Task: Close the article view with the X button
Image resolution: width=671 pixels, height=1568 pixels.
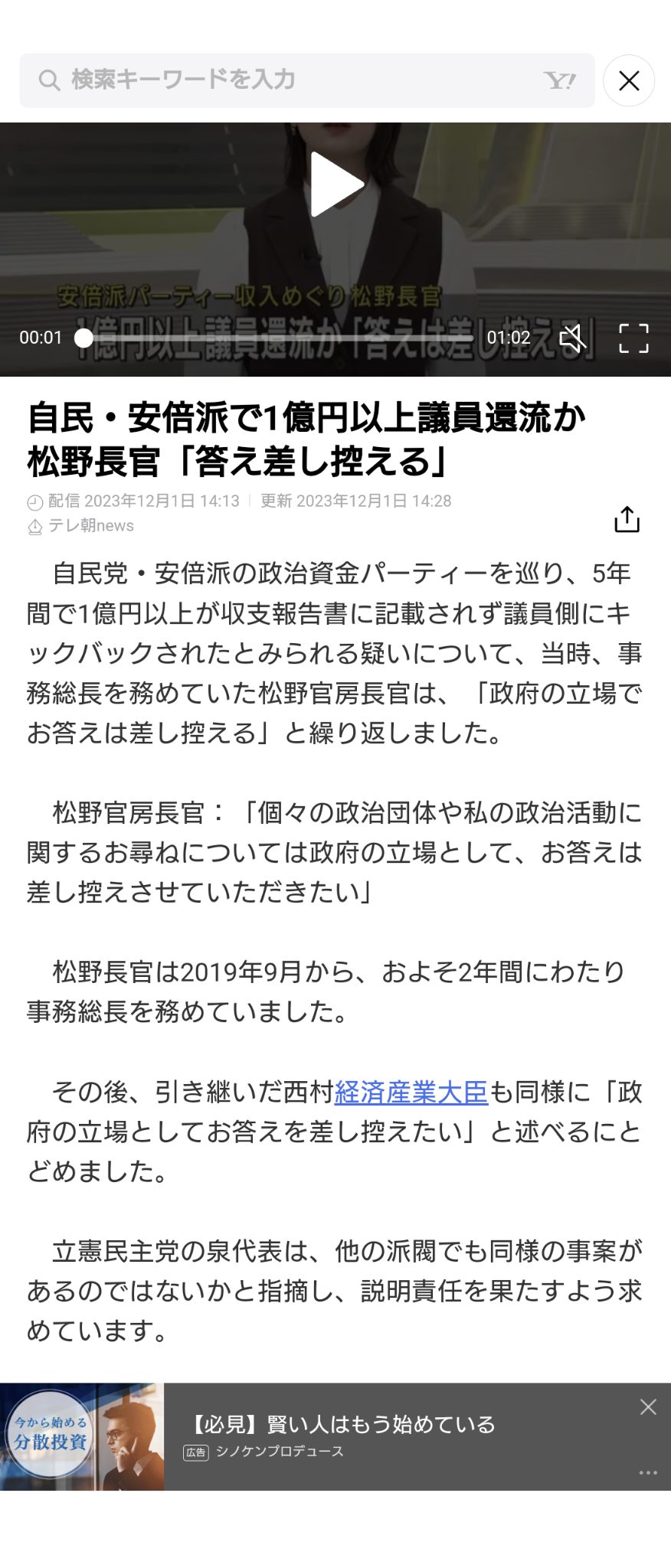Action: (629, 80)
